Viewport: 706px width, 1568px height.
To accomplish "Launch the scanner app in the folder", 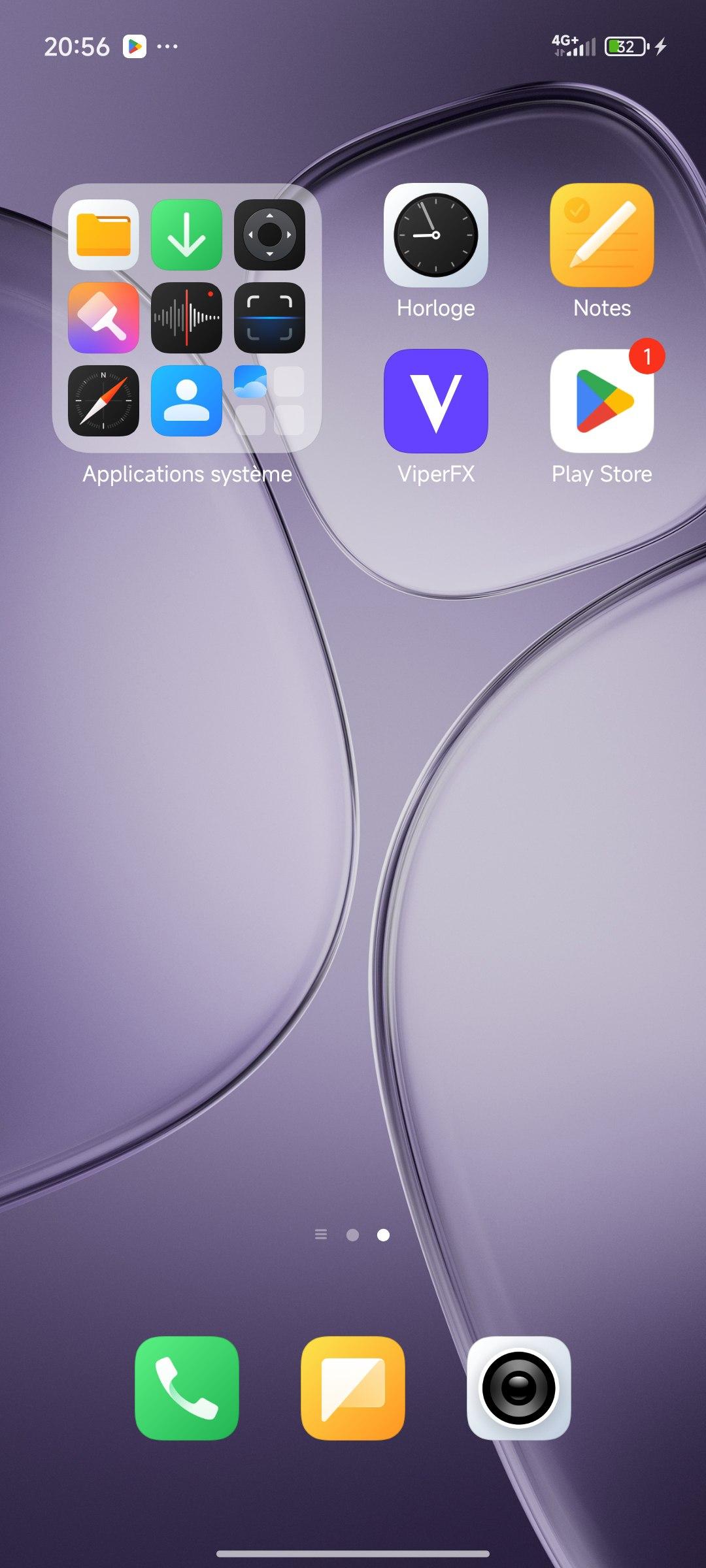I will (269, 318).
